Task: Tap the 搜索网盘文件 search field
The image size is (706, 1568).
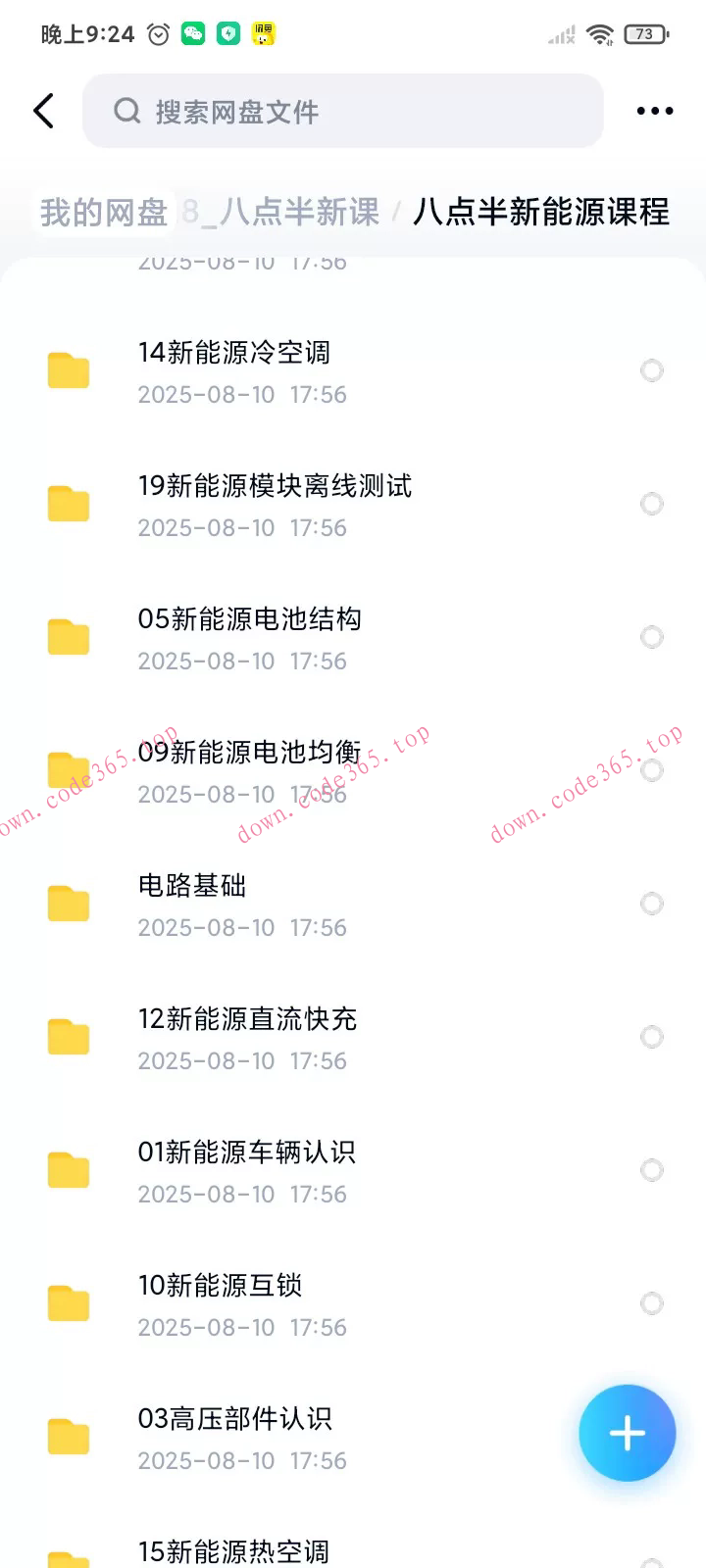Action: 342,111
